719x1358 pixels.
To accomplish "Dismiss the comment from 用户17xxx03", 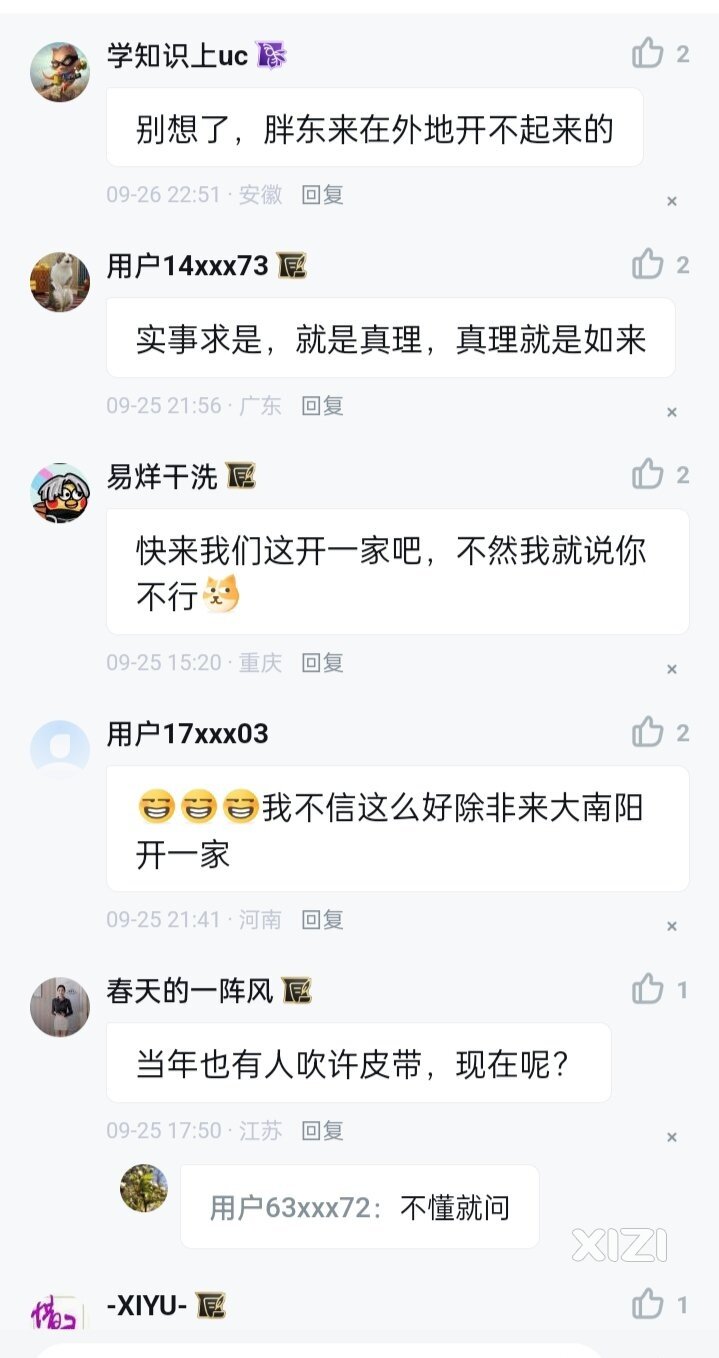I will click(672, 927).
